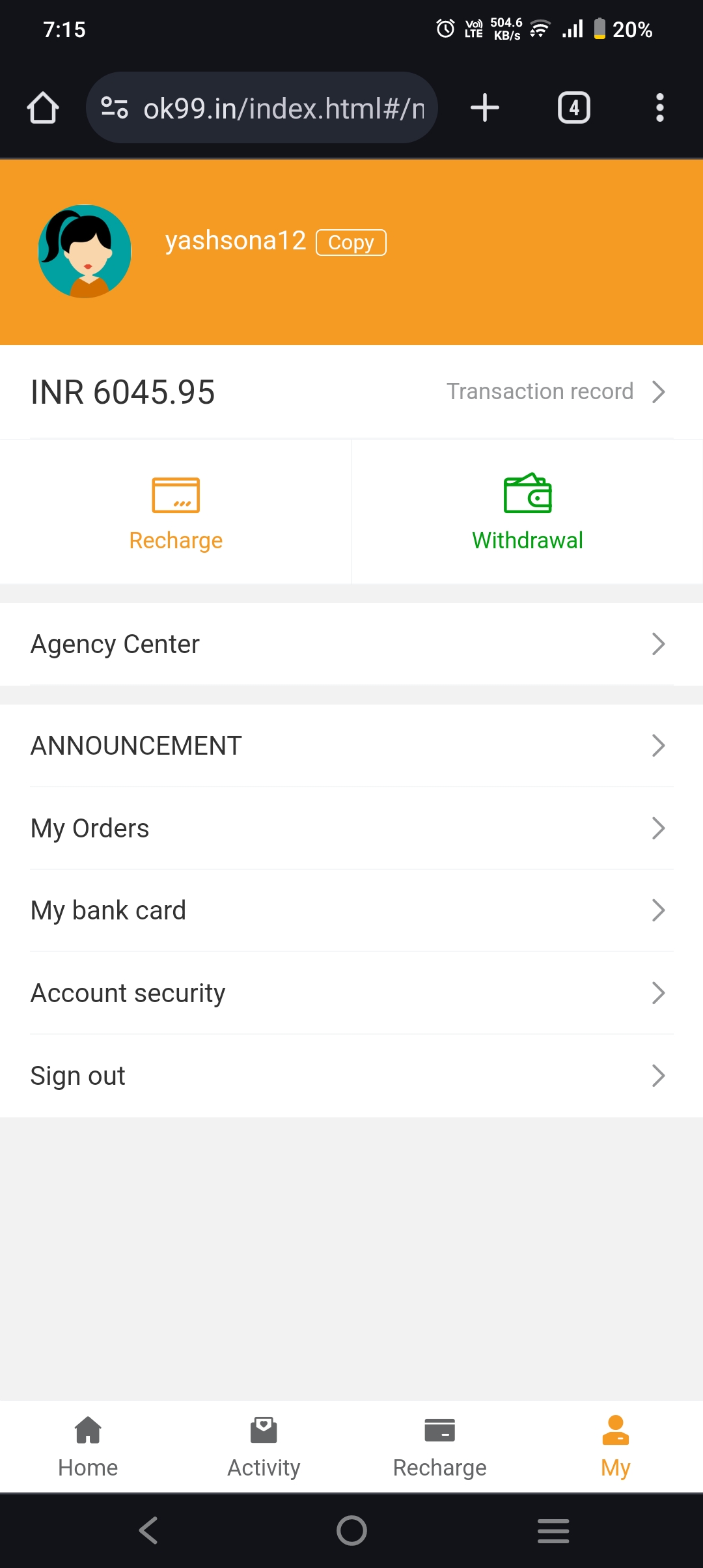Open the Transaction record page

pos(555,391)
